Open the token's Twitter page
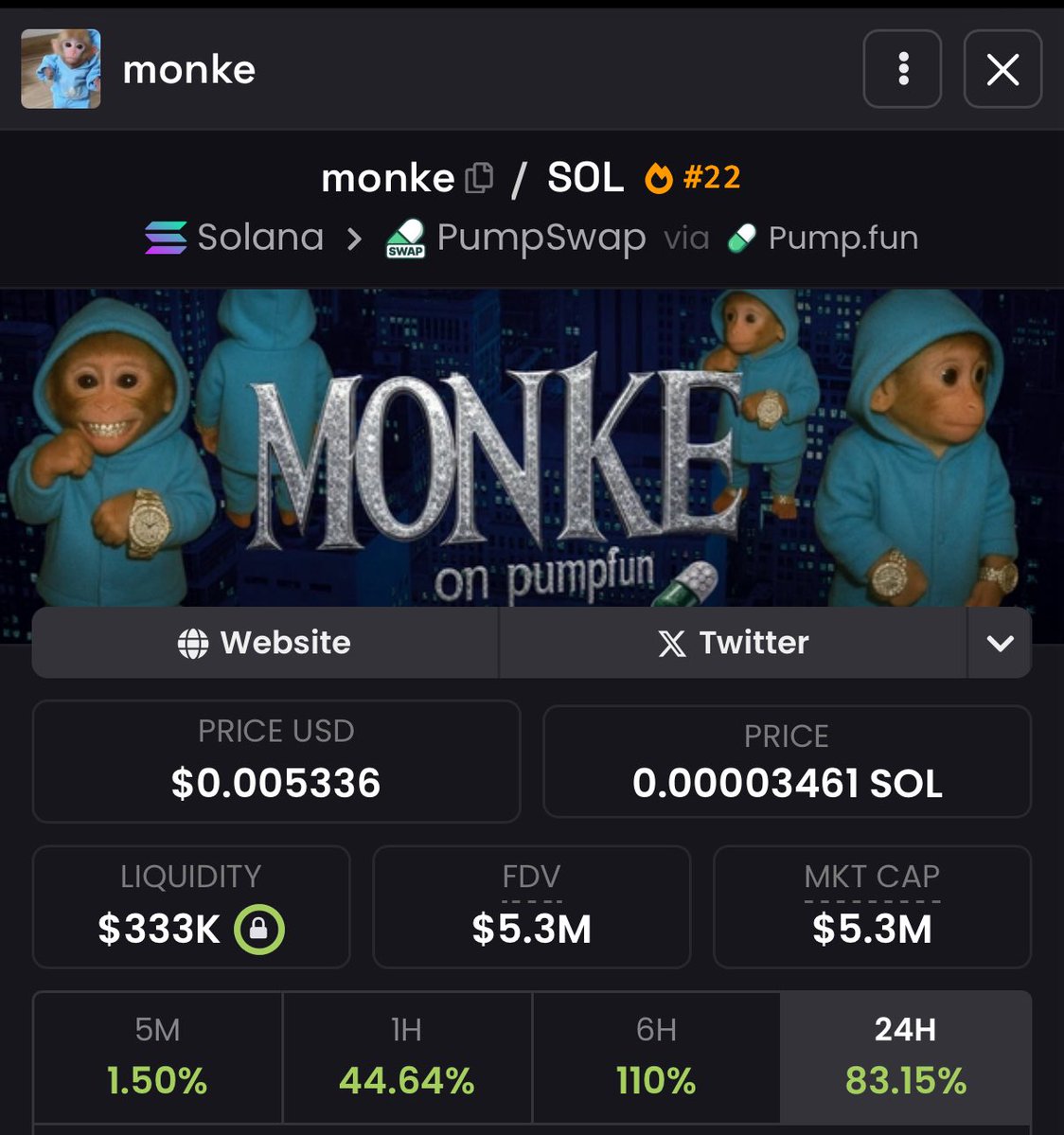This screenshot has width=1064, height=1135. [733, 643]
